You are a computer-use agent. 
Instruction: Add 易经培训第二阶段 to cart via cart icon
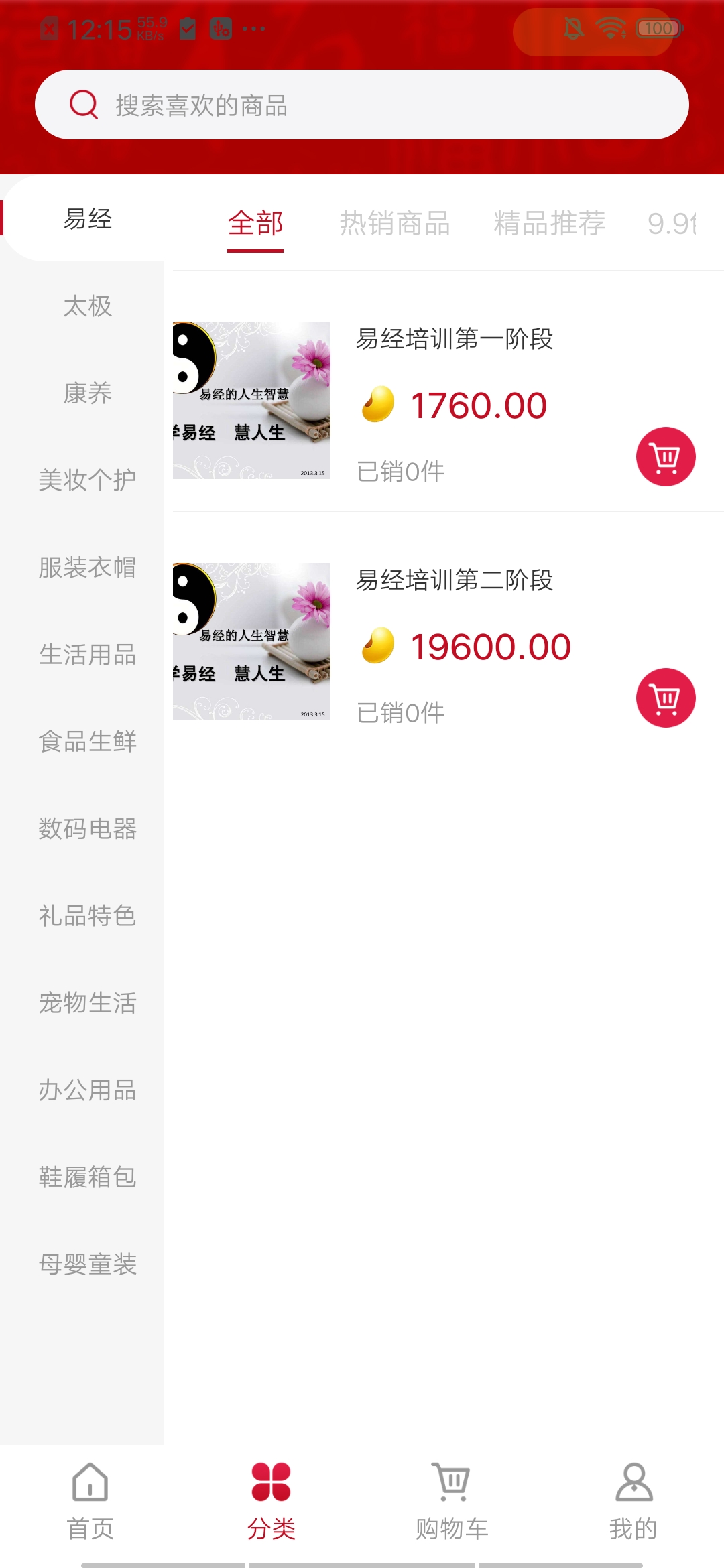(666, 697)
